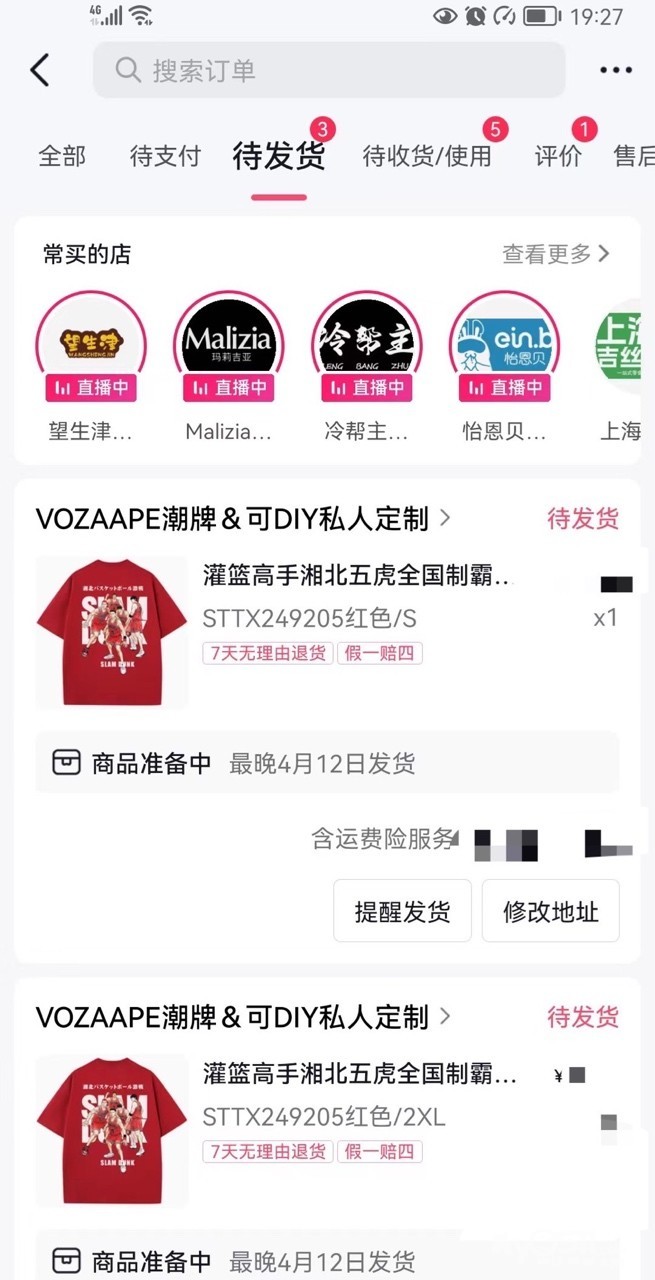Open the three-dot overflow menu
This screenshot has height=1280, width=655.
tap(616, 70)
